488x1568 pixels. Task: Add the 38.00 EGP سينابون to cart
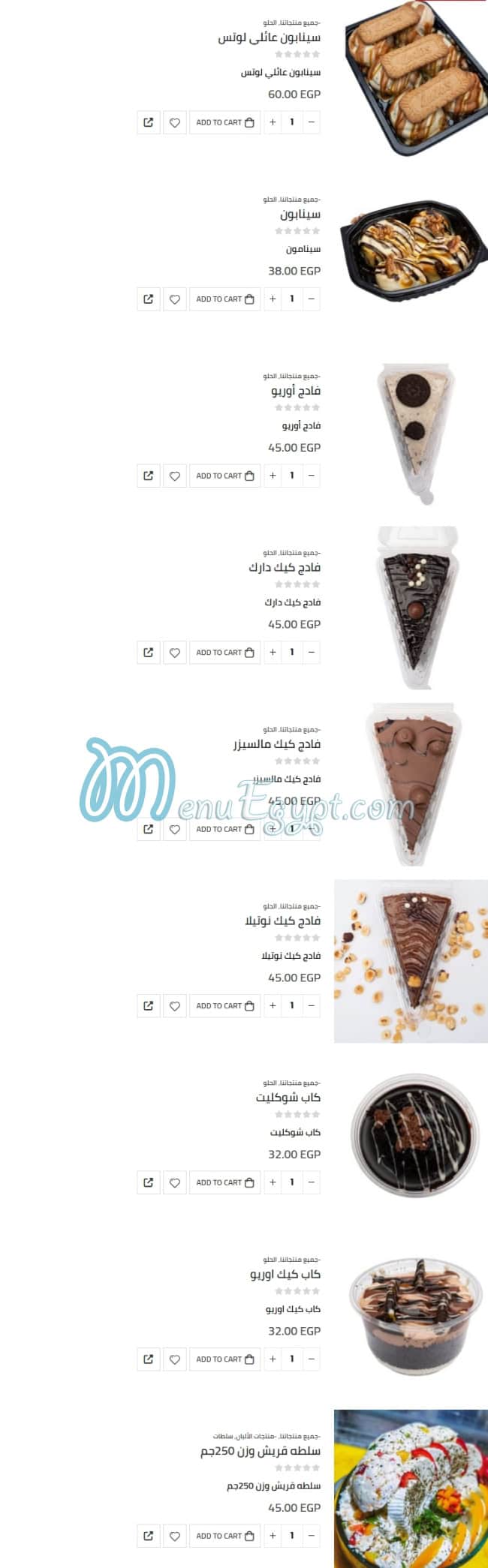224,299
